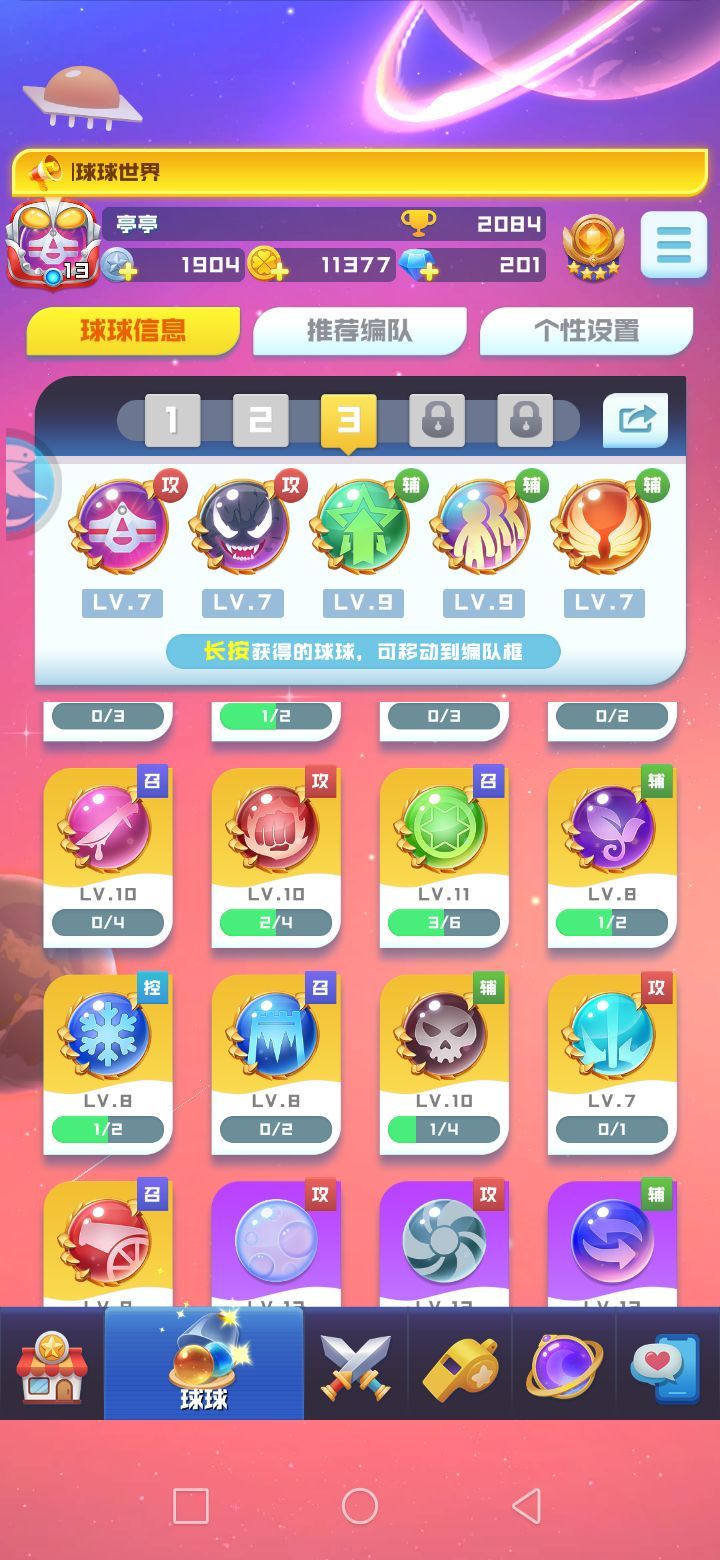Viewport: 720px width, 1560px height.
Task: Select team preset slot 2
Action: (x=260, y=420)
